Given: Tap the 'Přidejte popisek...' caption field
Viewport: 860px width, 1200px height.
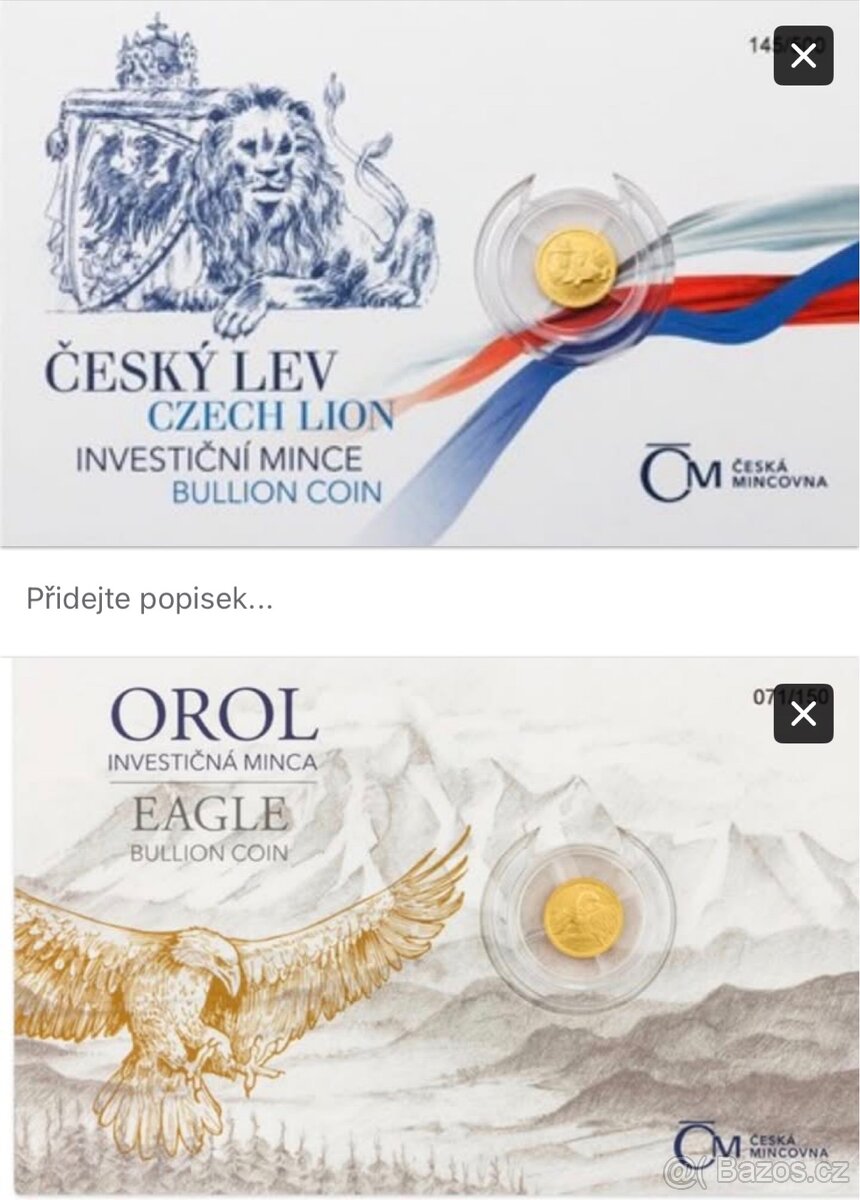Looking at the screenshot, I should [x=150, y=600].
